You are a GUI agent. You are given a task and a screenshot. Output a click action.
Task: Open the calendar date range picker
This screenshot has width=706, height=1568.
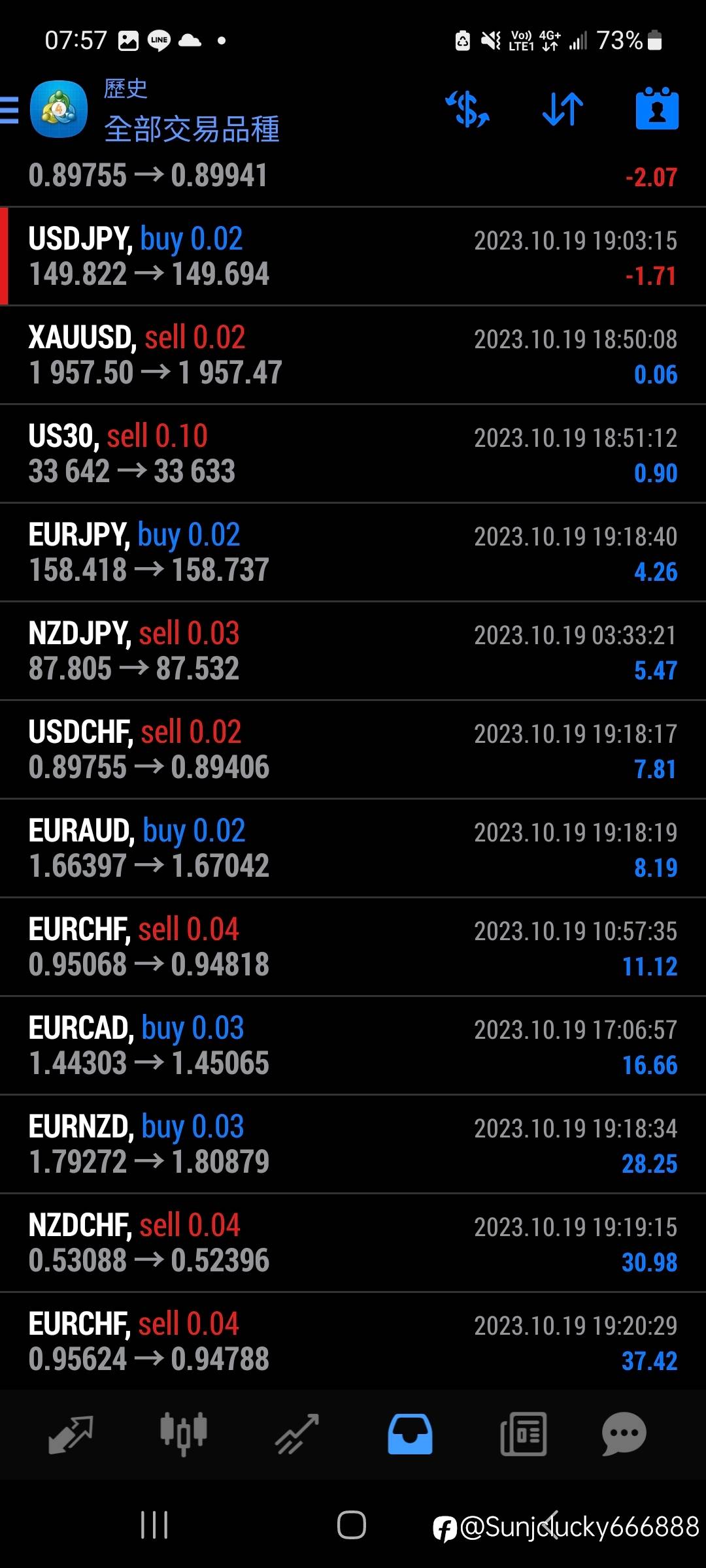[657, 108]
